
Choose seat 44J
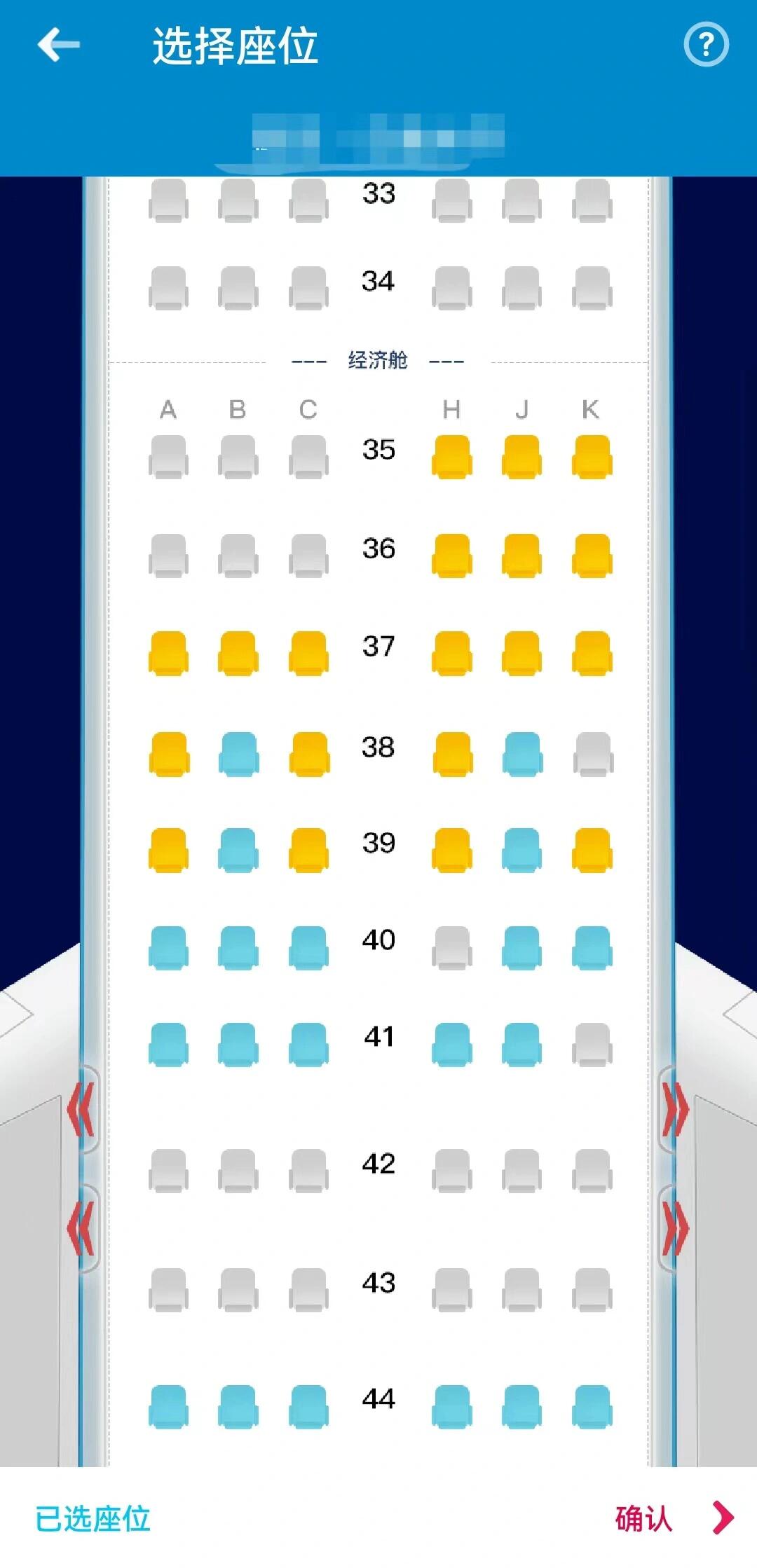521,1406
